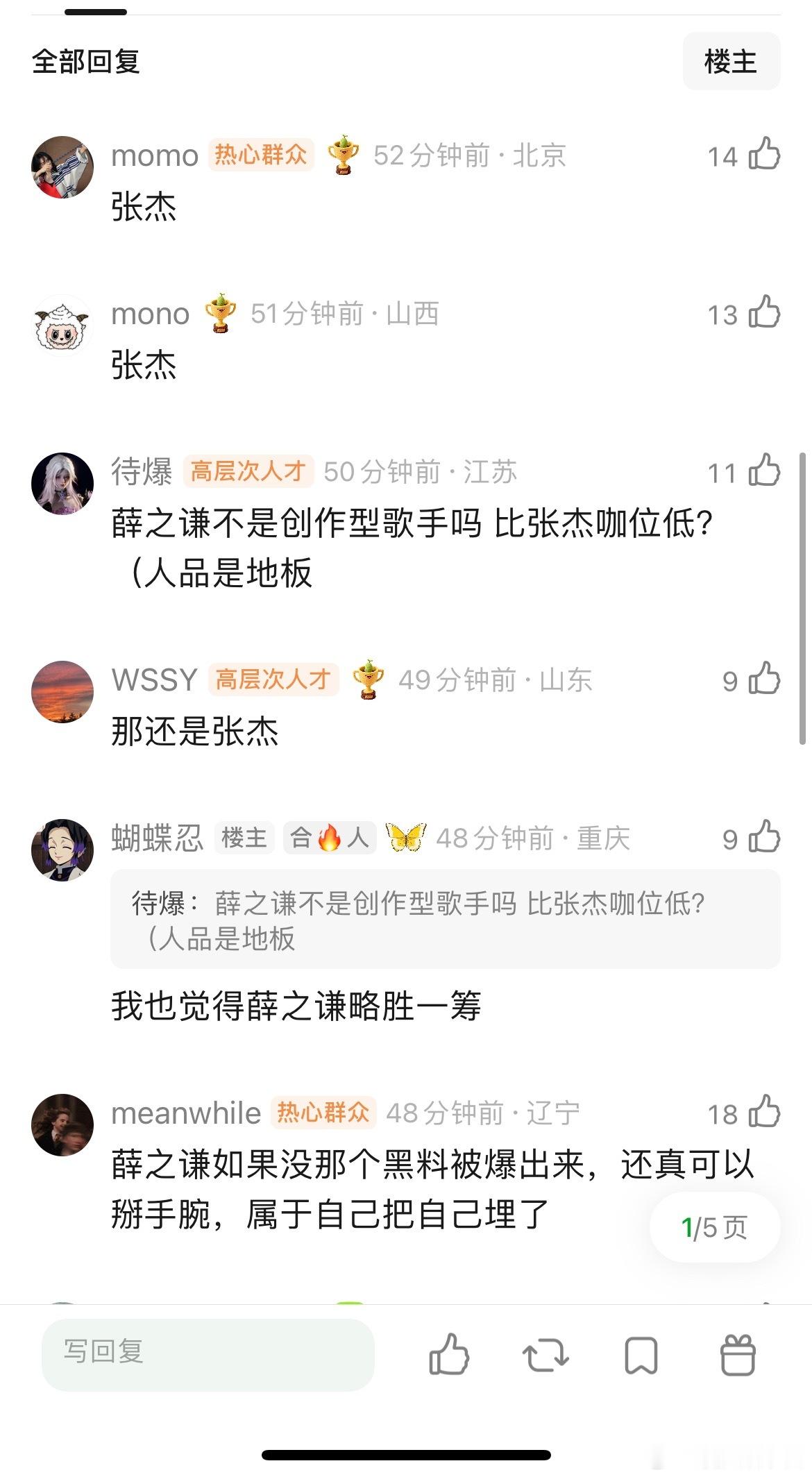Switch to the 楼主 filter tab
The width and height of the screenshot is (812, 1477).
pos(731,61)
